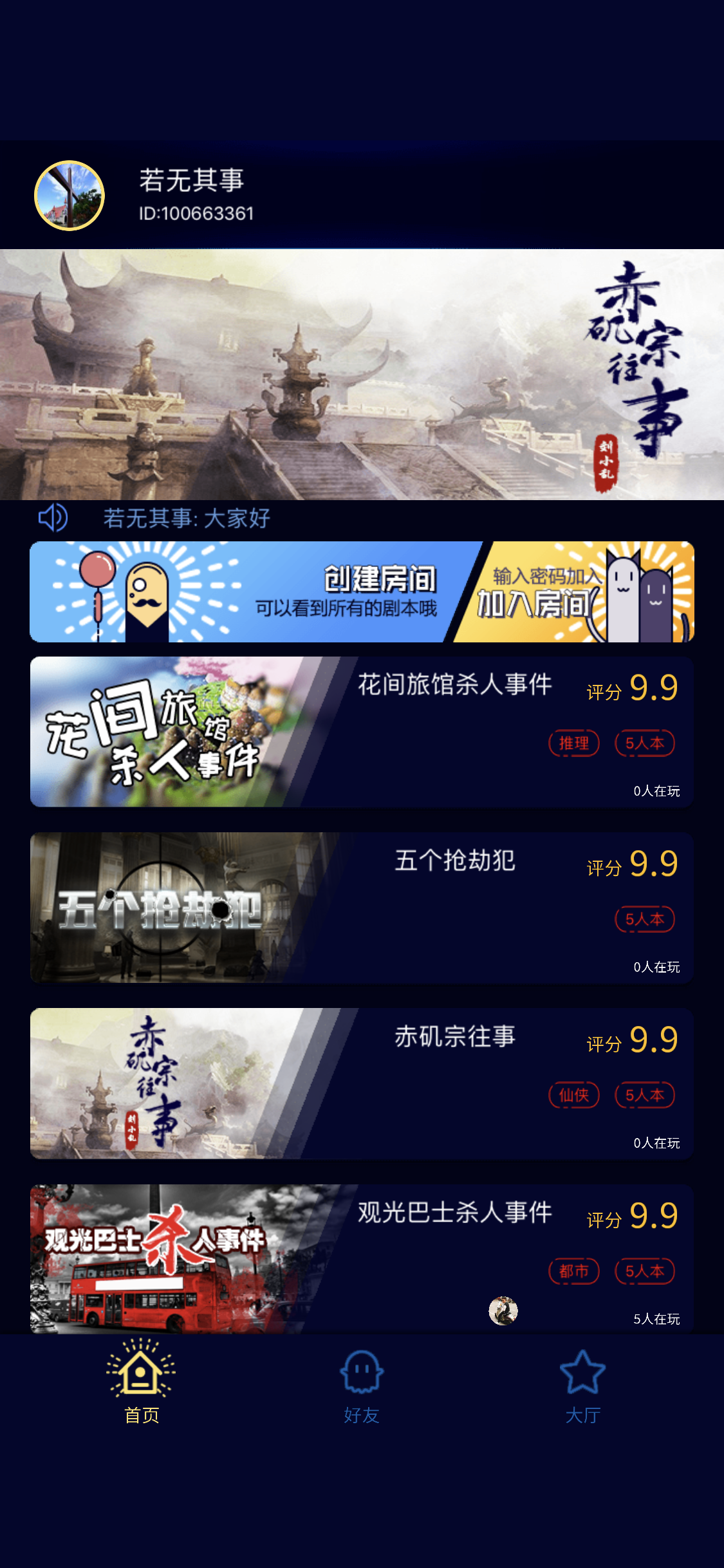Image resolution: width=724 pixels, height=1568 pixels.
Task: Open the profile avatar of 若无其事
Action: coord(70,196)
